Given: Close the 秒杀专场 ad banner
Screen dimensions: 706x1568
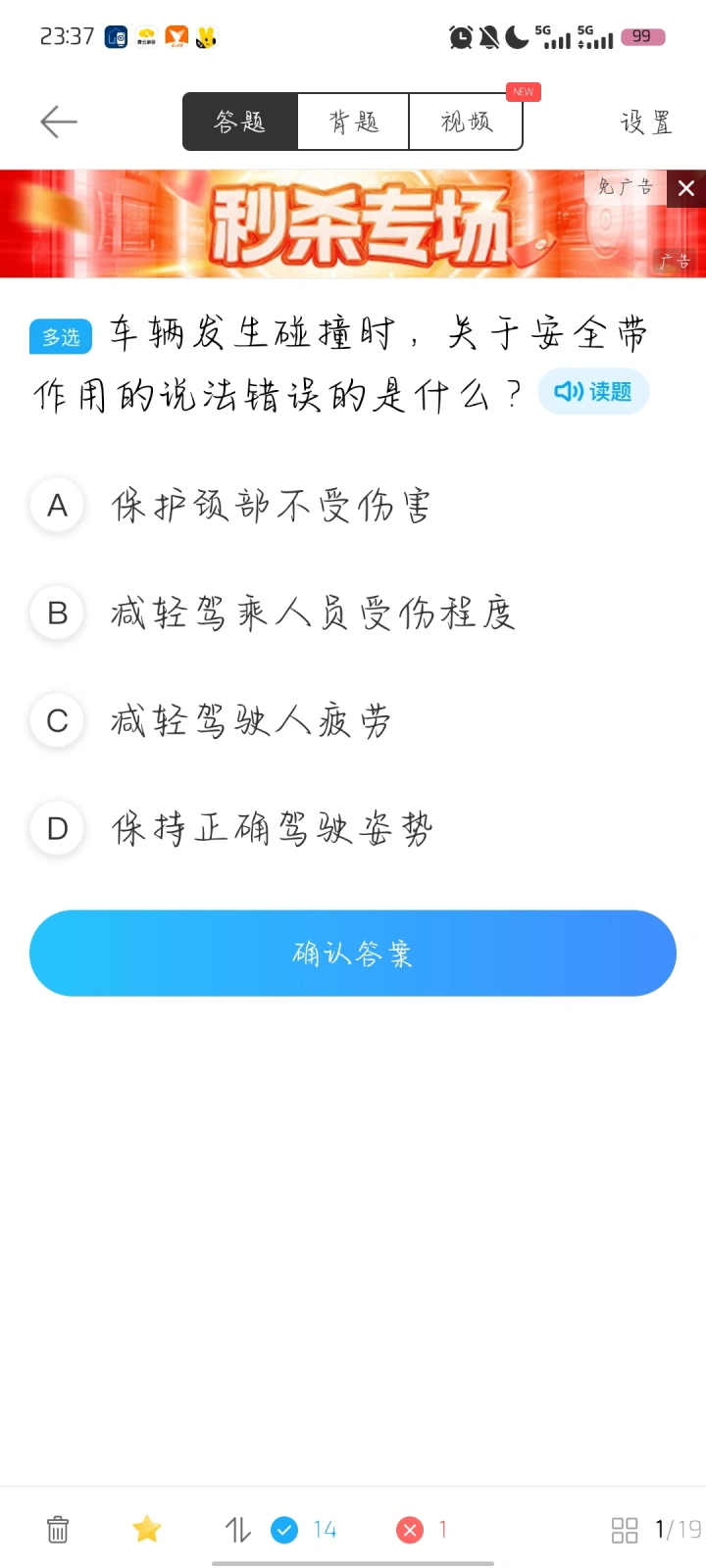Looking at the screenshot, I should 686,188.
